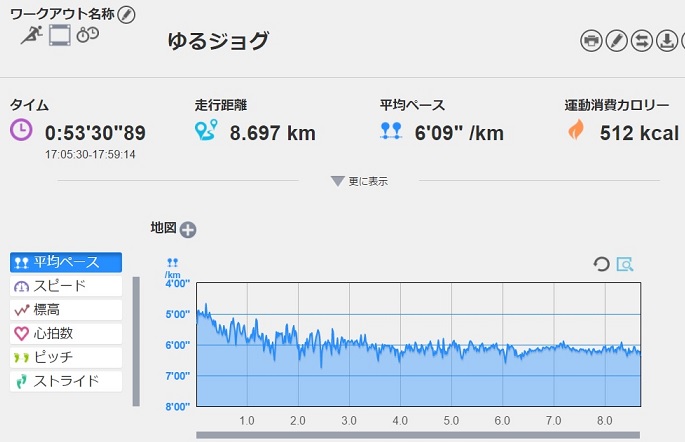Display the ピッチ cadence graph

point(65,357)
